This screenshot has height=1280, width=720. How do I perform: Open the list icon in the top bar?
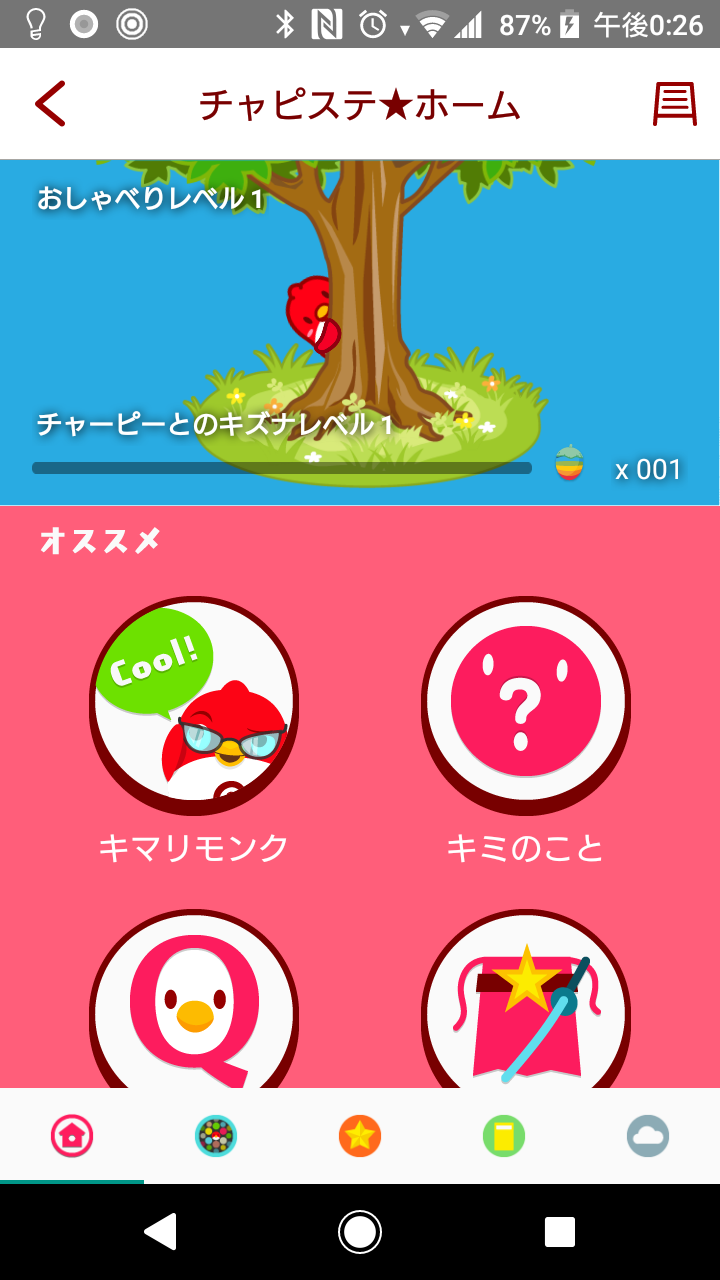[x=674, y=104]
